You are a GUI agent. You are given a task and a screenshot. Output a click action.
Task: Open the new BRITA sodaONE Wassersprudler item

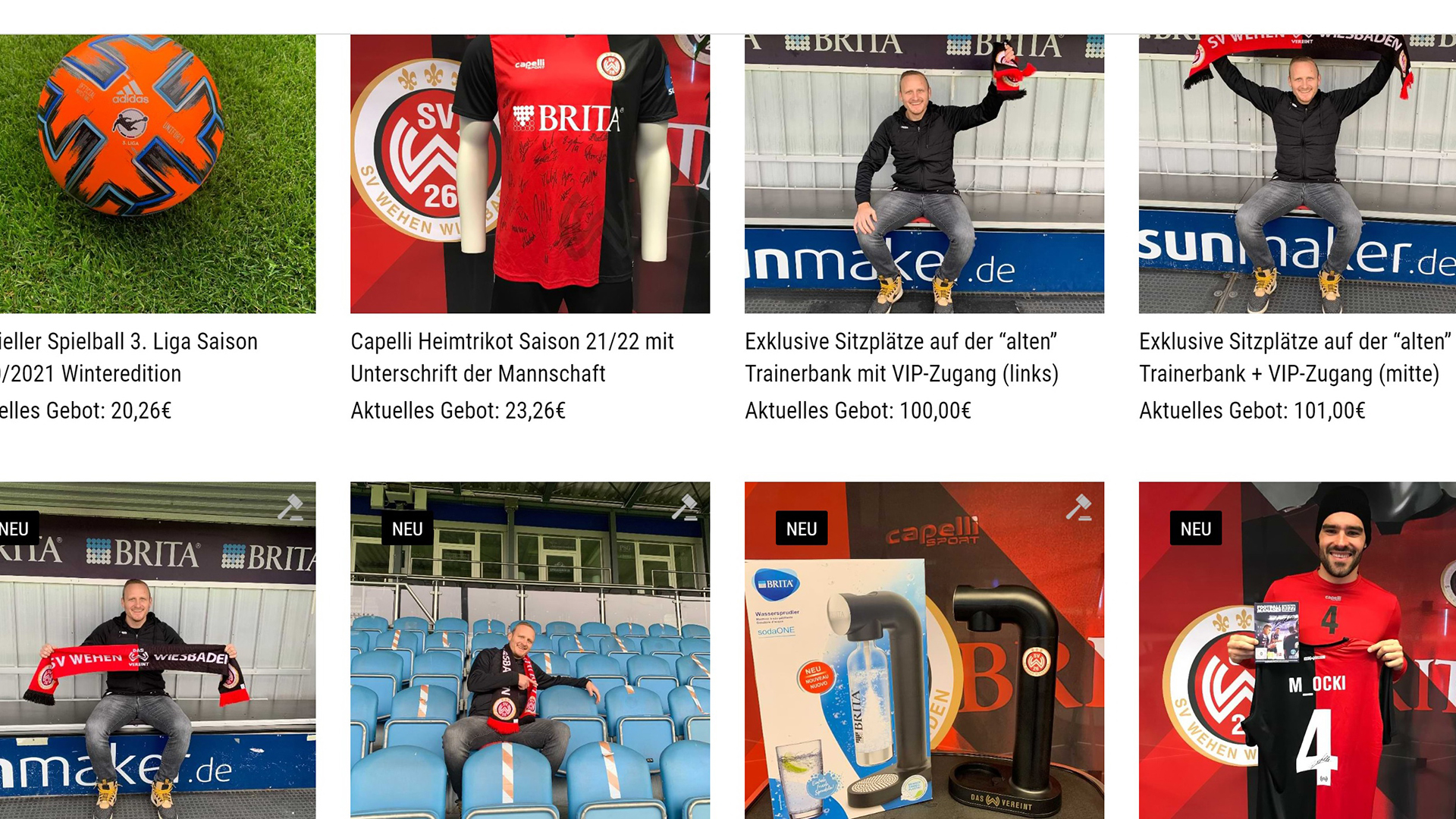tap(924, 652)
